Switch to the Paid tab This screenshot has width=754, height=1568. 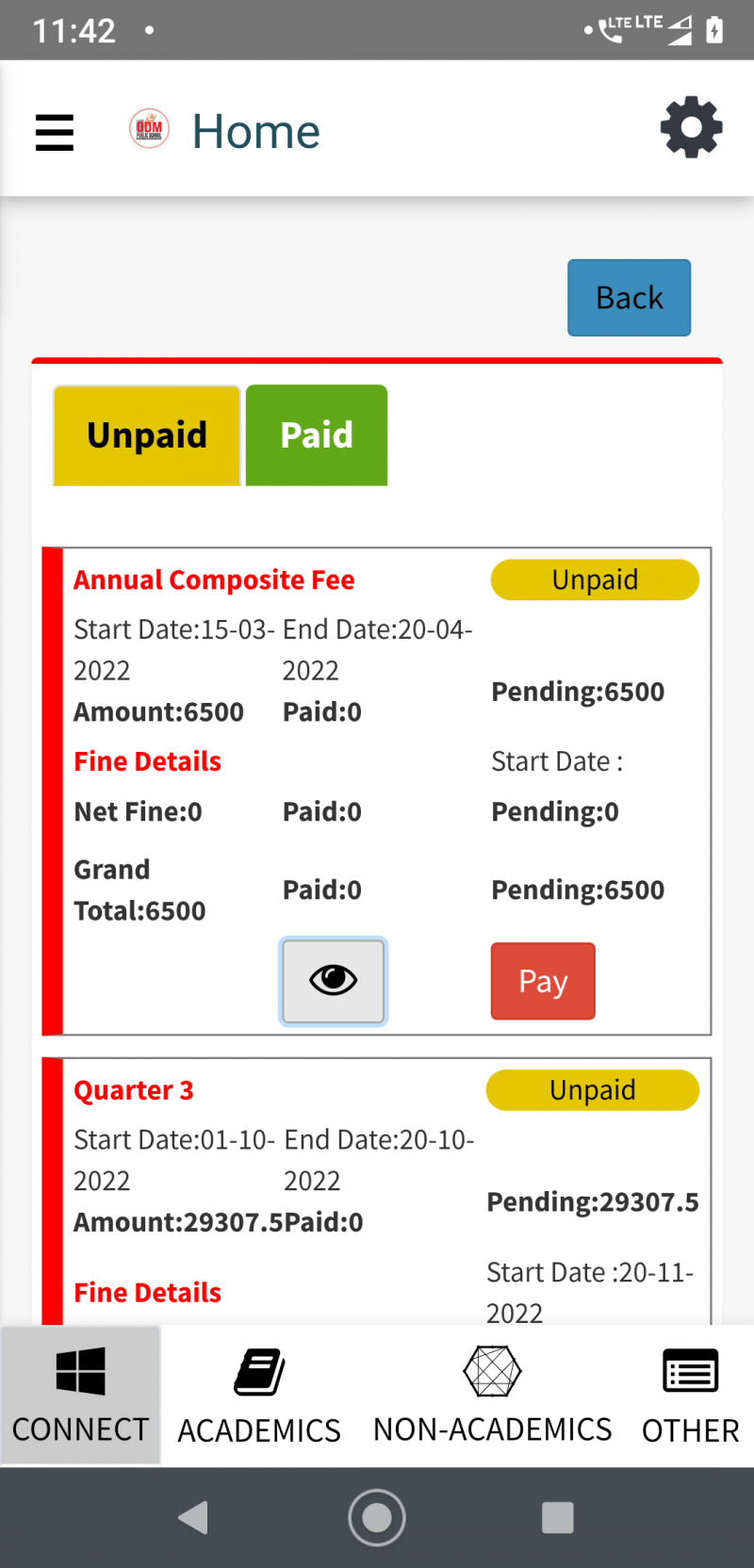317,435
